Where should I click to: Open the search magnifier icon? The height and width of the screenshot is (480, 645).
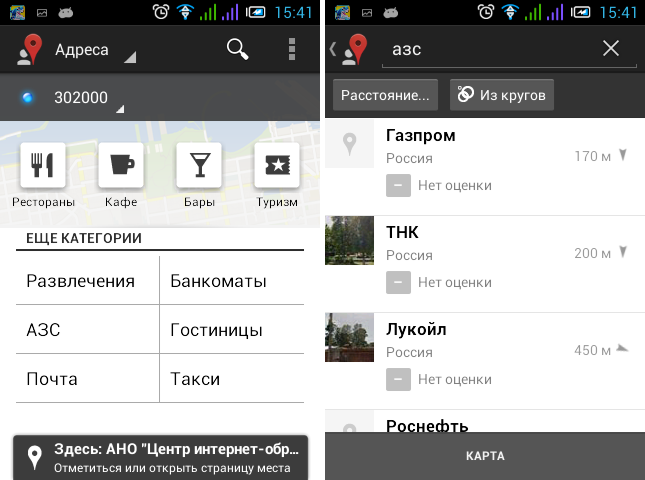(x=237, y=49)
